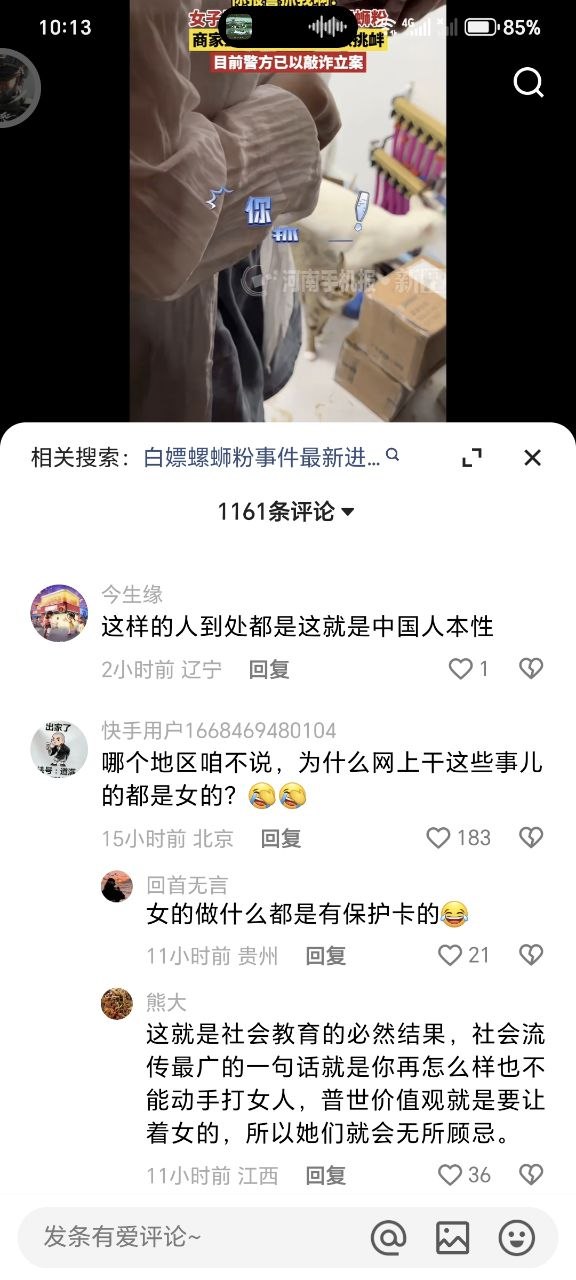Reply to 熊大's comment
Viewport: 576px width, 1280px height.
pos(326,1175)
